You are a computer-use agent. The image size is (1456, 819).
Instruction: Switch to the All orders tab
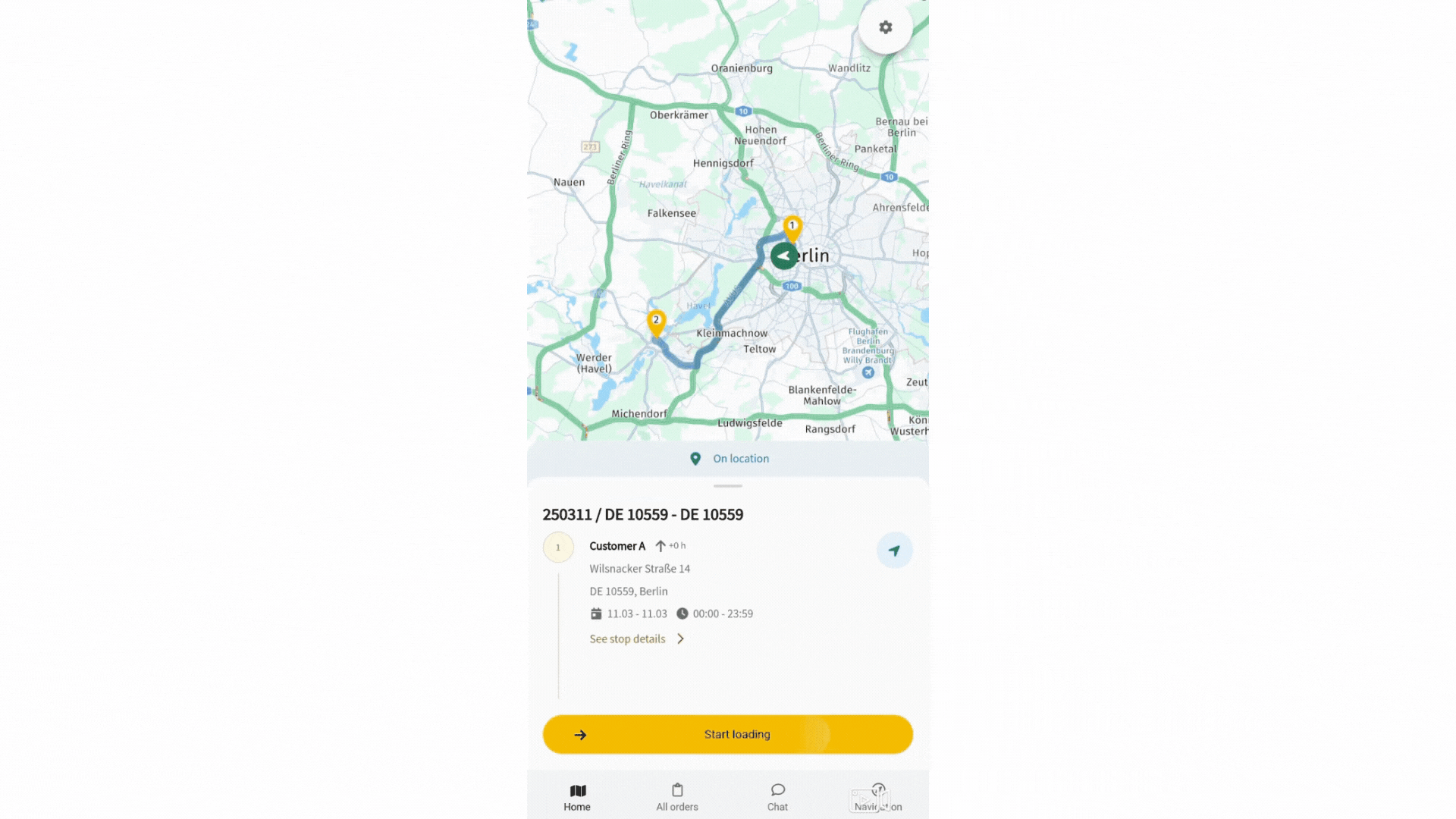(x=677, y=797)
